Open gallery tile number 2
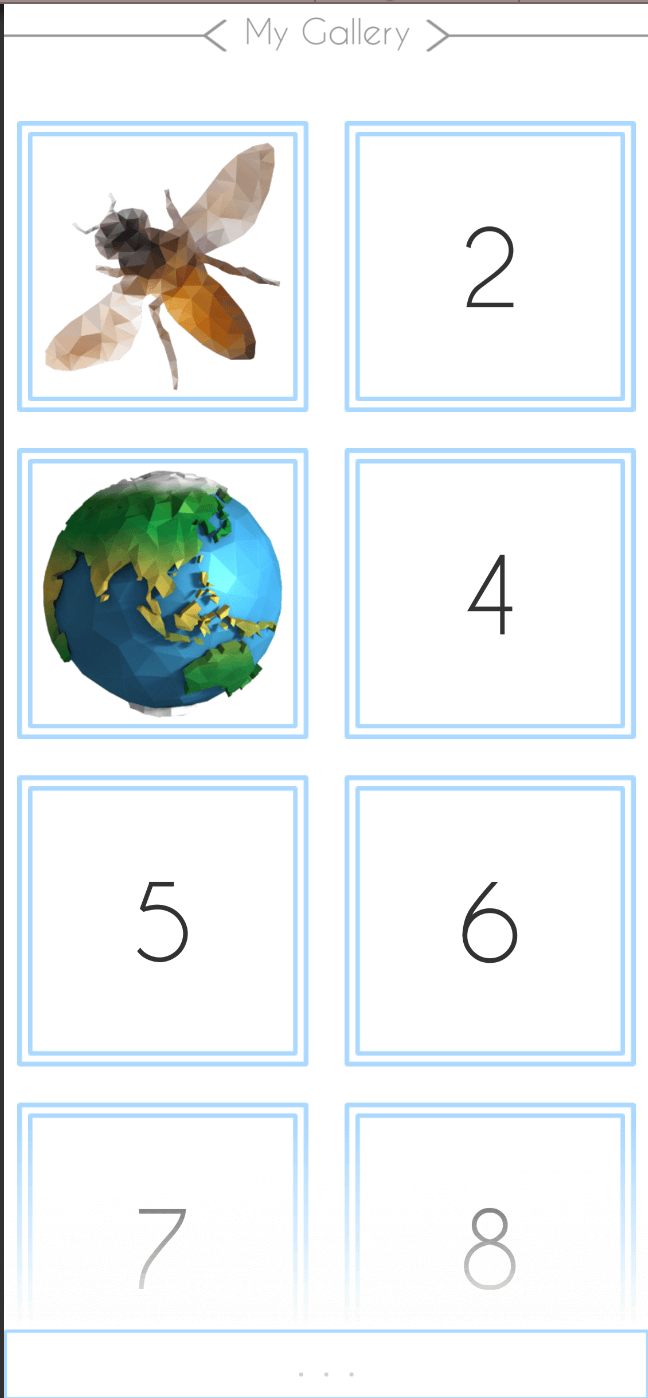 pos(491,266)
